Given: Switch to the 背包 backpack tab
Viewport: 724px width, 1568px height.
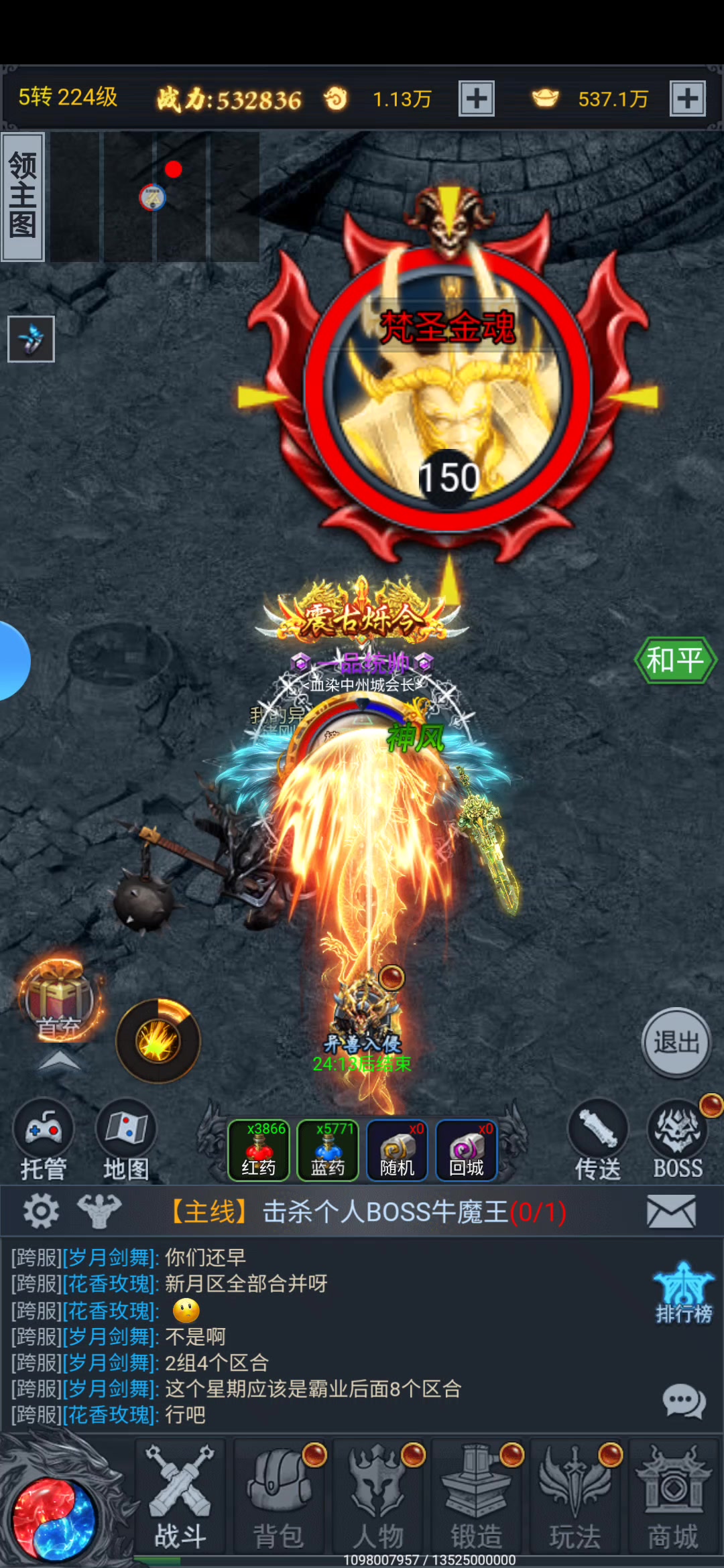Looking at the screenshot, I should (279, 1498).
